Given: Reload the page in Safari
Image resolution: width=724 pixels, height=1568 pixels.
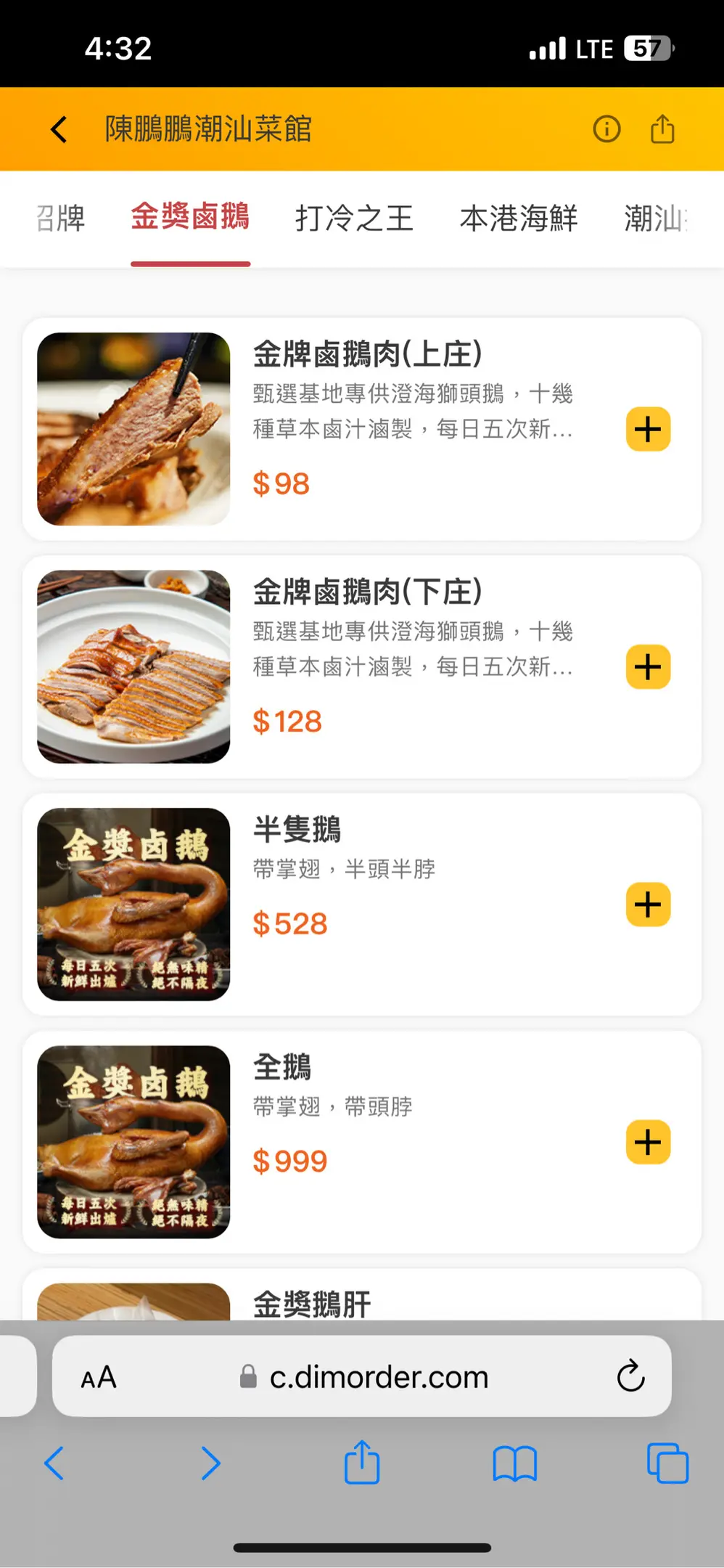Looking at the screenshot, I should pyautogui.click(x=630, y=1376).
